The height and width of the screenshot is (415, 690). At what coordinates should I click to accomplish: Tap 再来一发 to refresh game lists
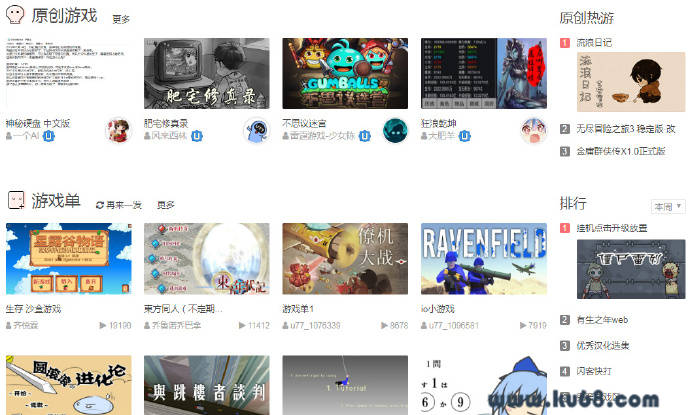click(118, 205)
